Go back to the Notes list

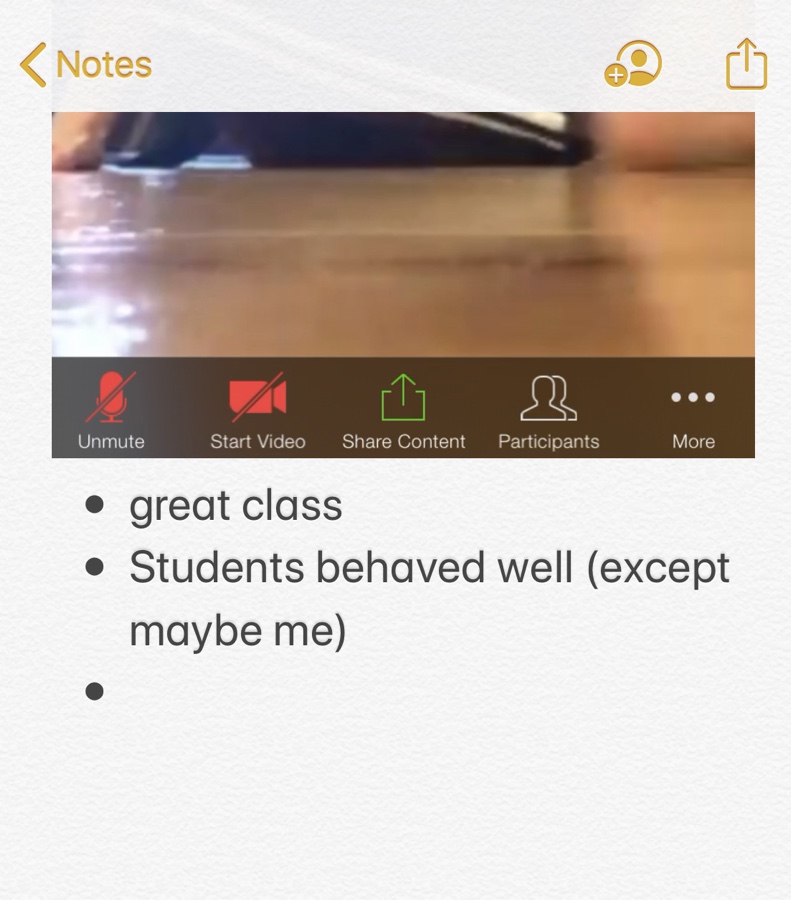point(86,65)
